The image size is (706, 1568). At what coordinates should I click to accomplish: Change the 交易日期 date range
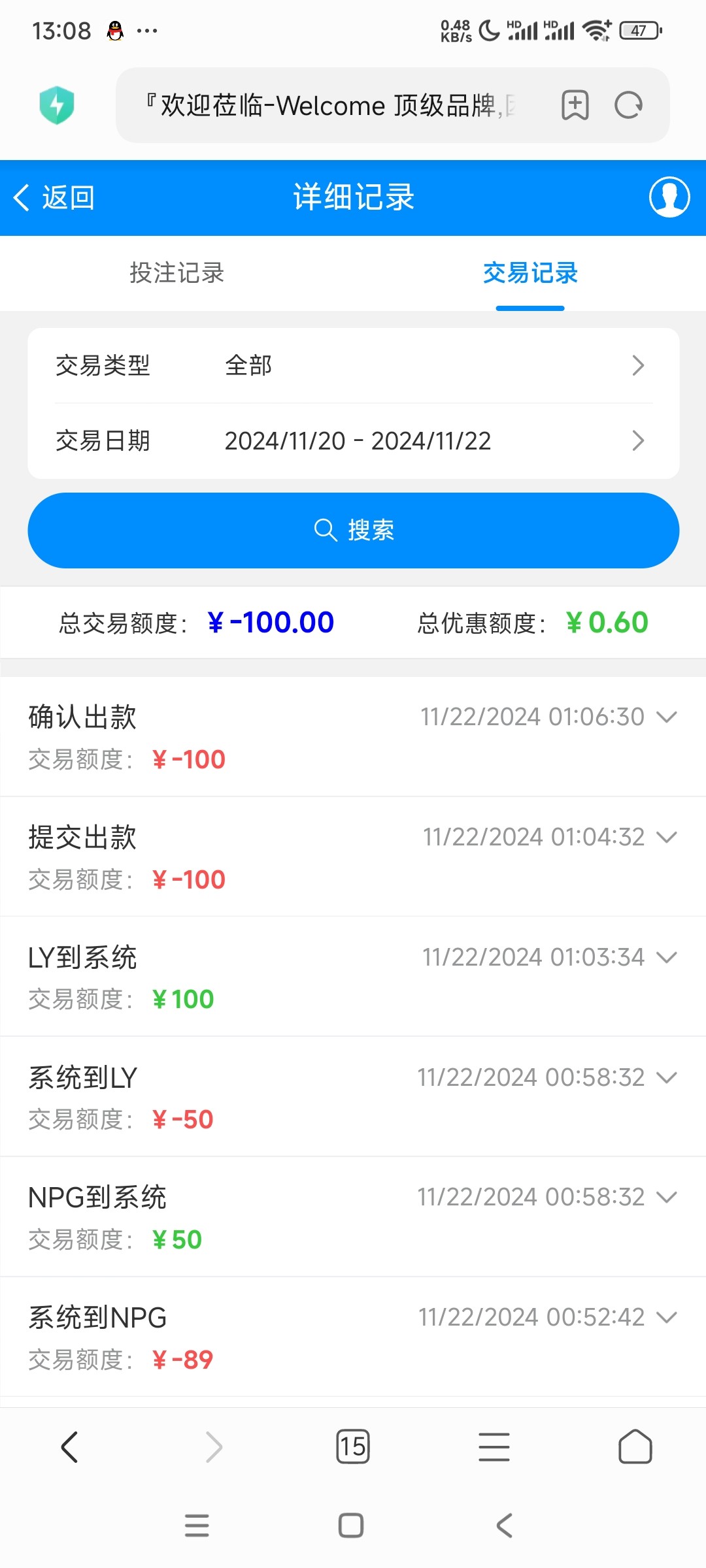tap(353, 441)
